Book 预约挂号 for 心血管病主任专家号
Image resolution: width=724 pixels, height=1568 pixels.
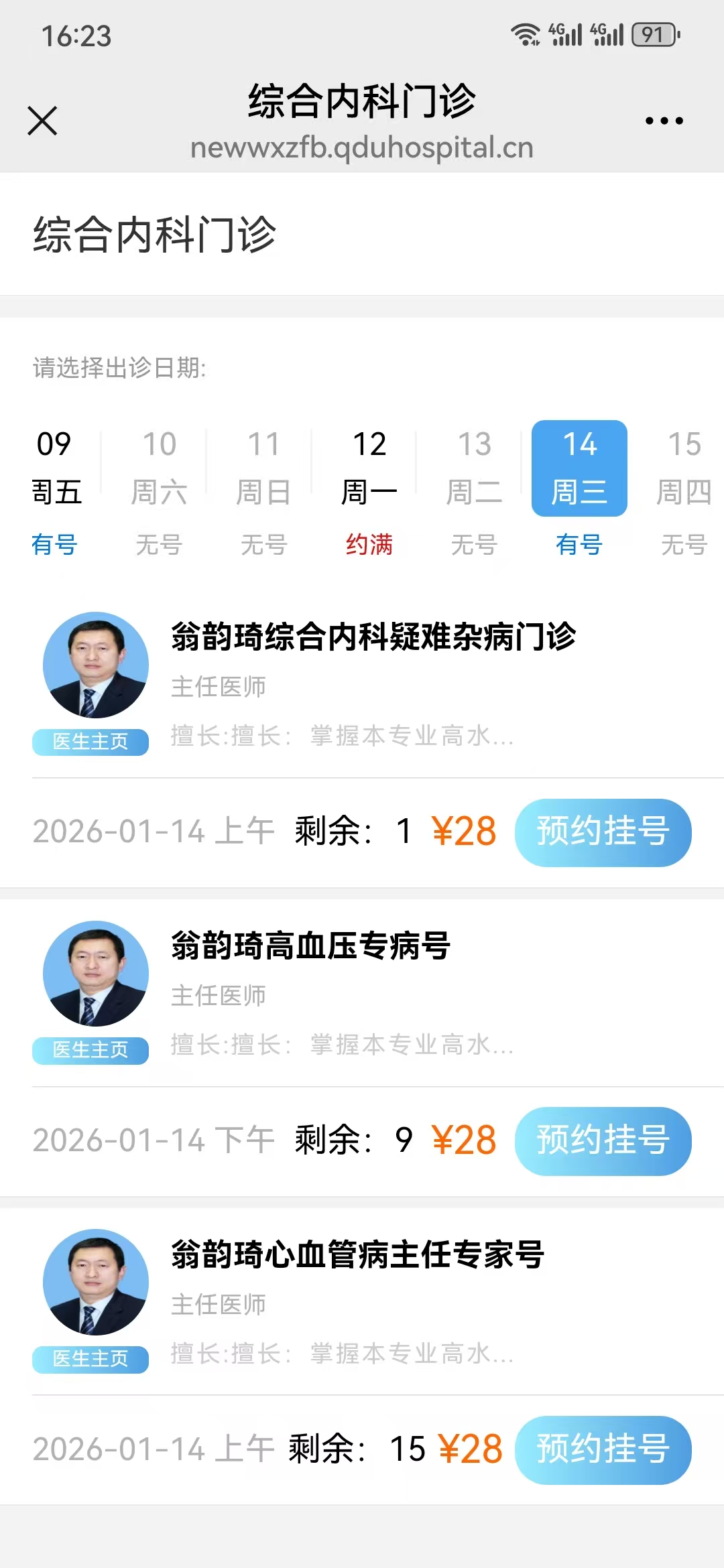[603, 1449]
